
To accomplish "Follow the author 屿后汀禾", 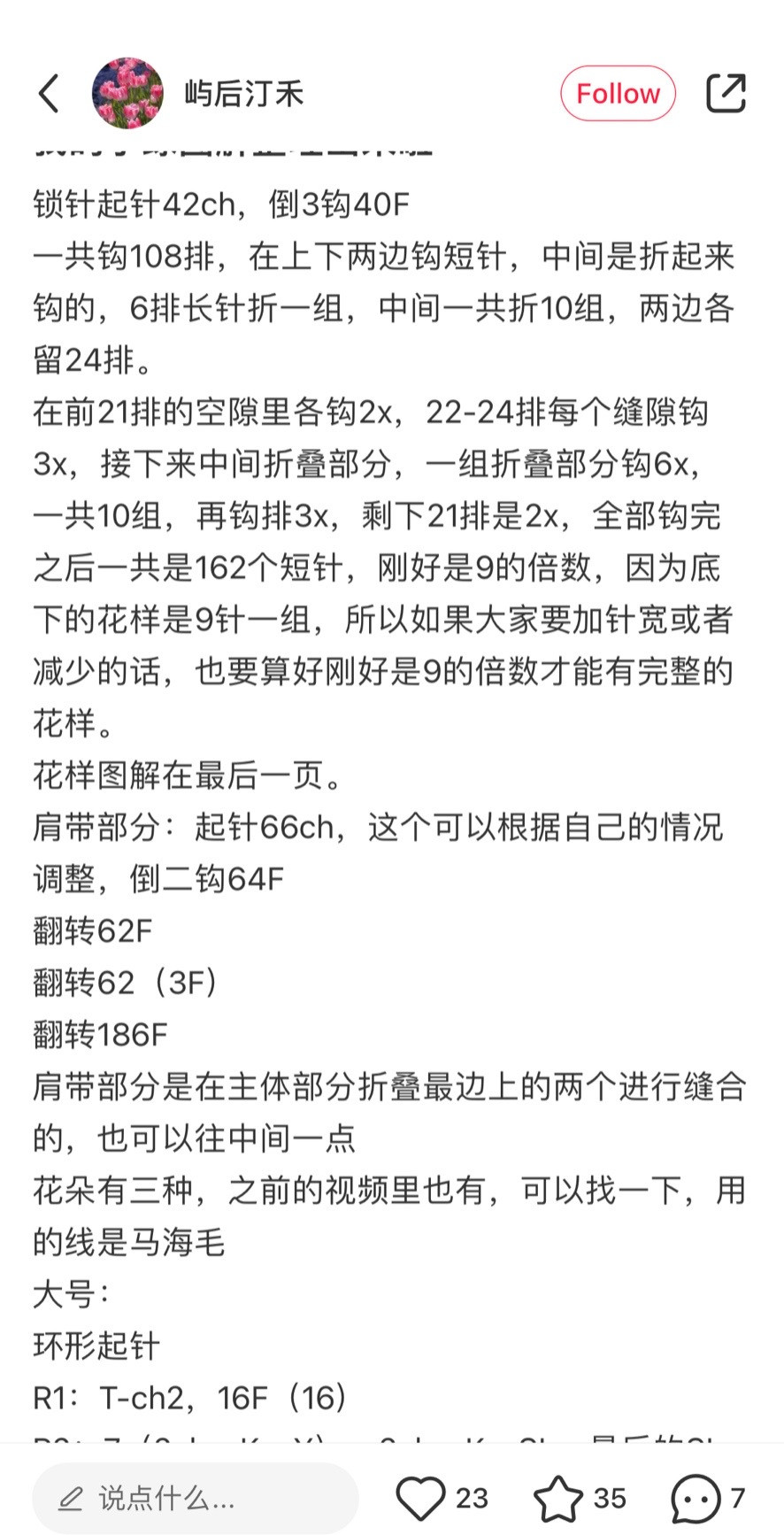I will tap(618, 93).
